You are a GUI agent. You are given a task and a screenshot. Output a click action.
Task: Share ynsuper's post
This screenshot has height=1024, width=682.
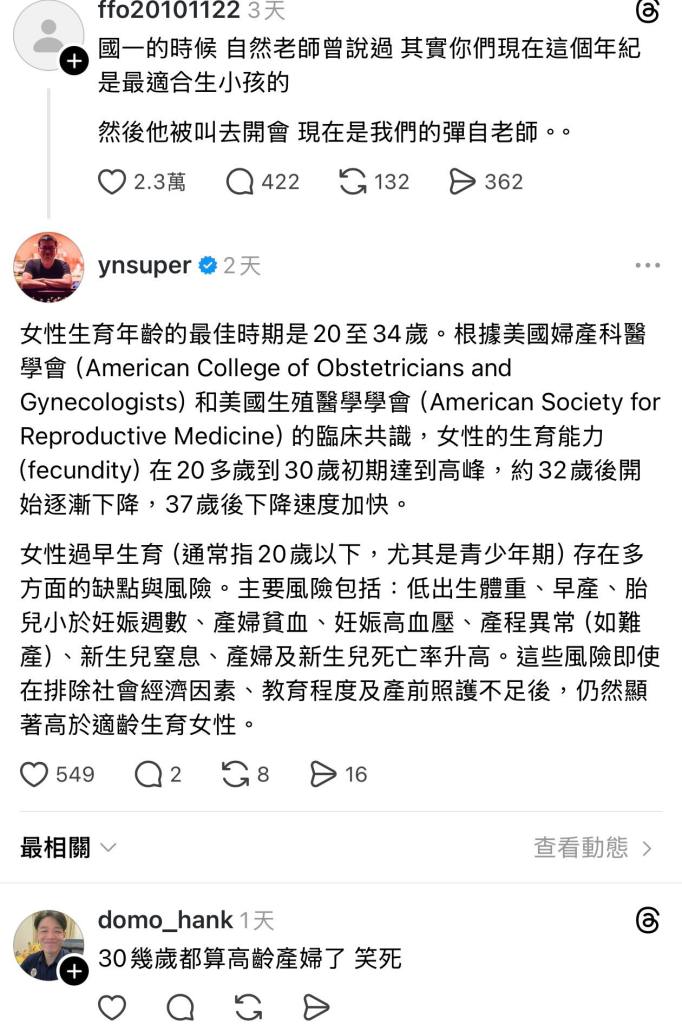(323, 774)
